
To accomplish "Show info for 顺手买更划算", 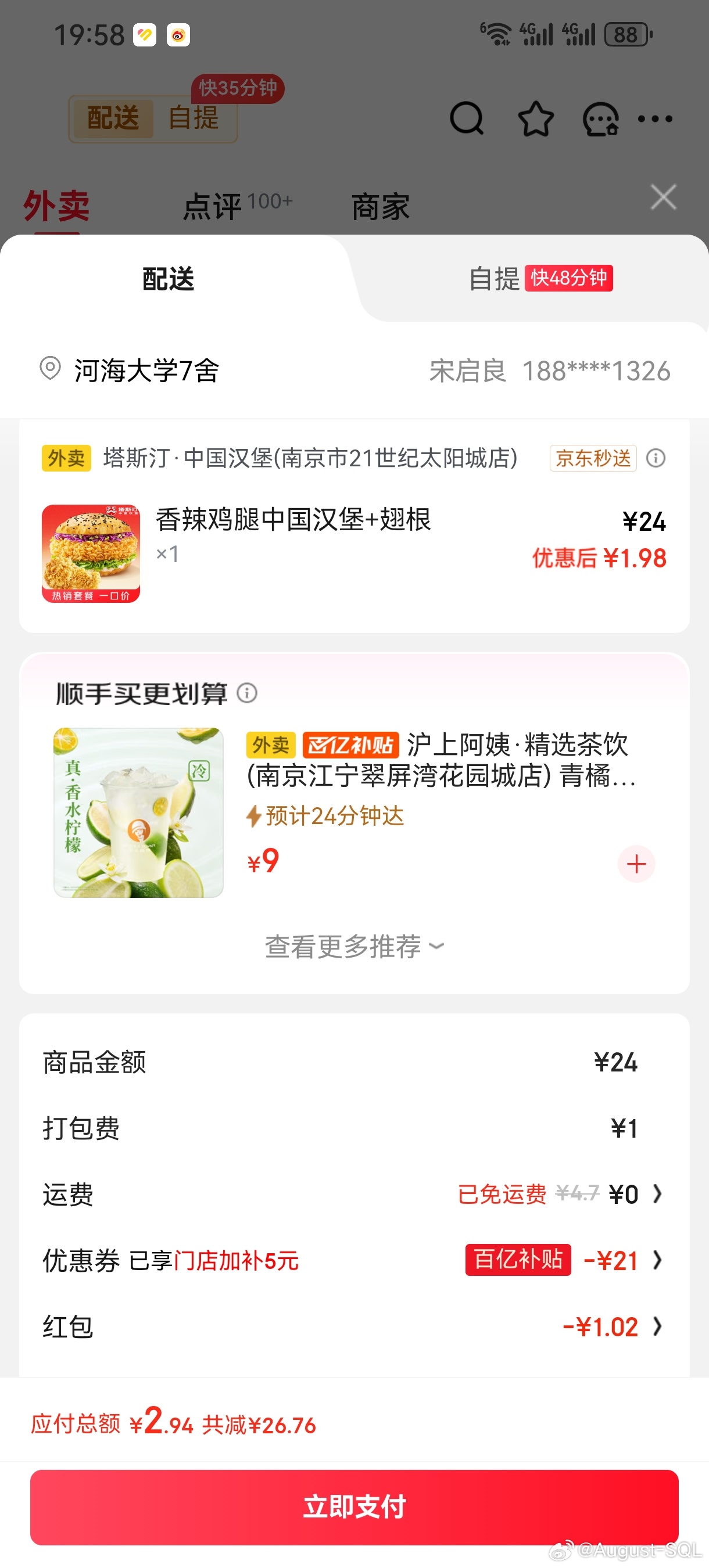I will click(246, 693).
